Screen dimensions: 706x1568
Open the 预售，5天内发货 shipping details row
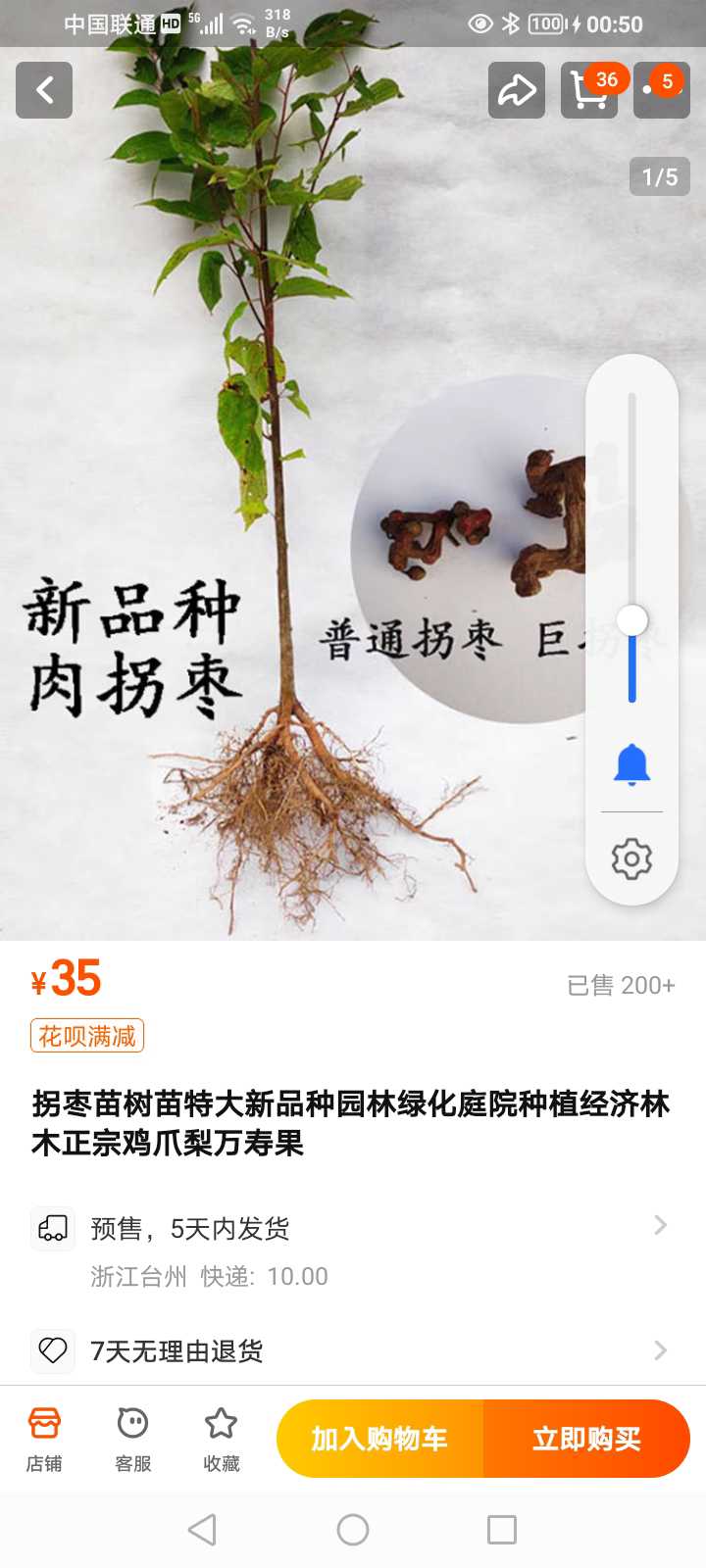(353, 1250)
